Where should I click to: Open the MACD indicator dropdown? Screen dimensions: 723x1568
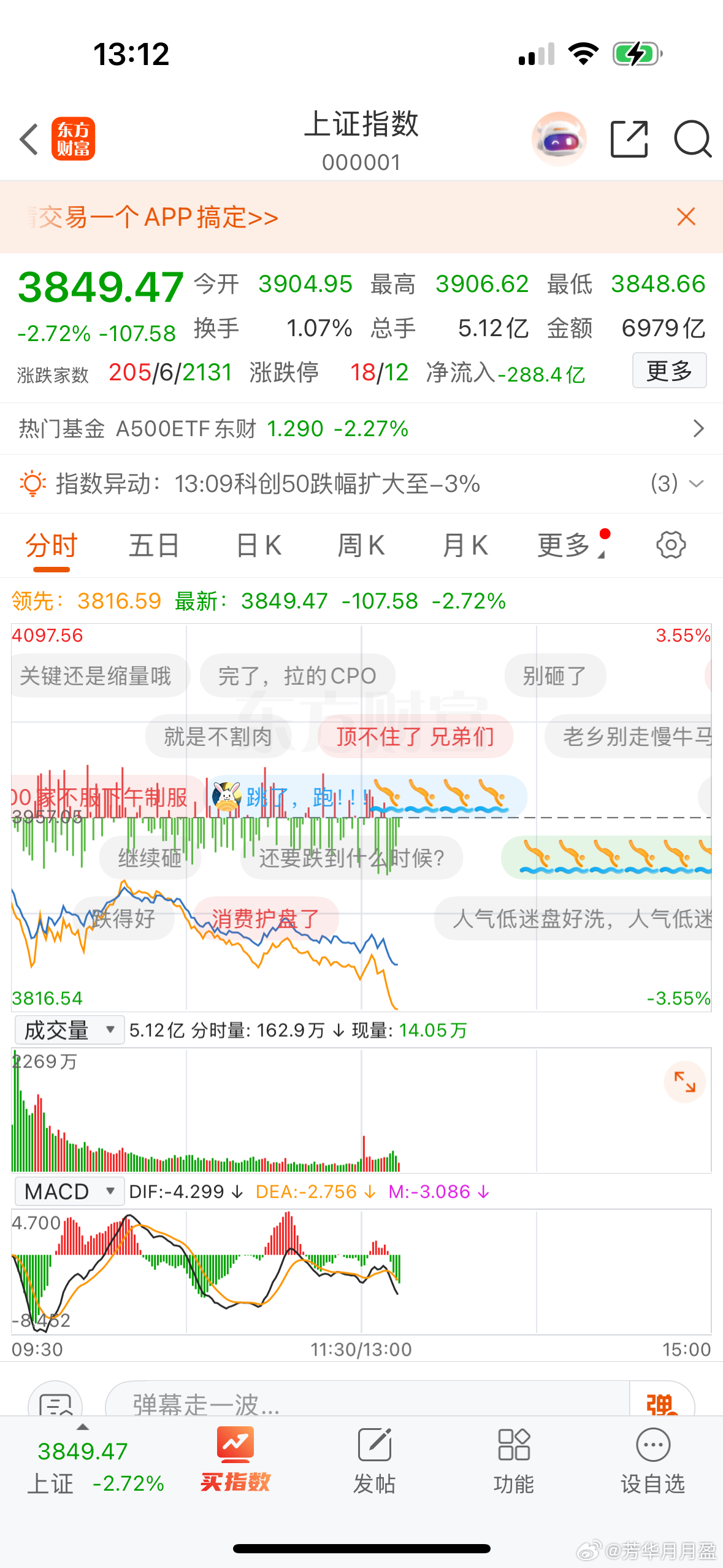pos(69,1191)
